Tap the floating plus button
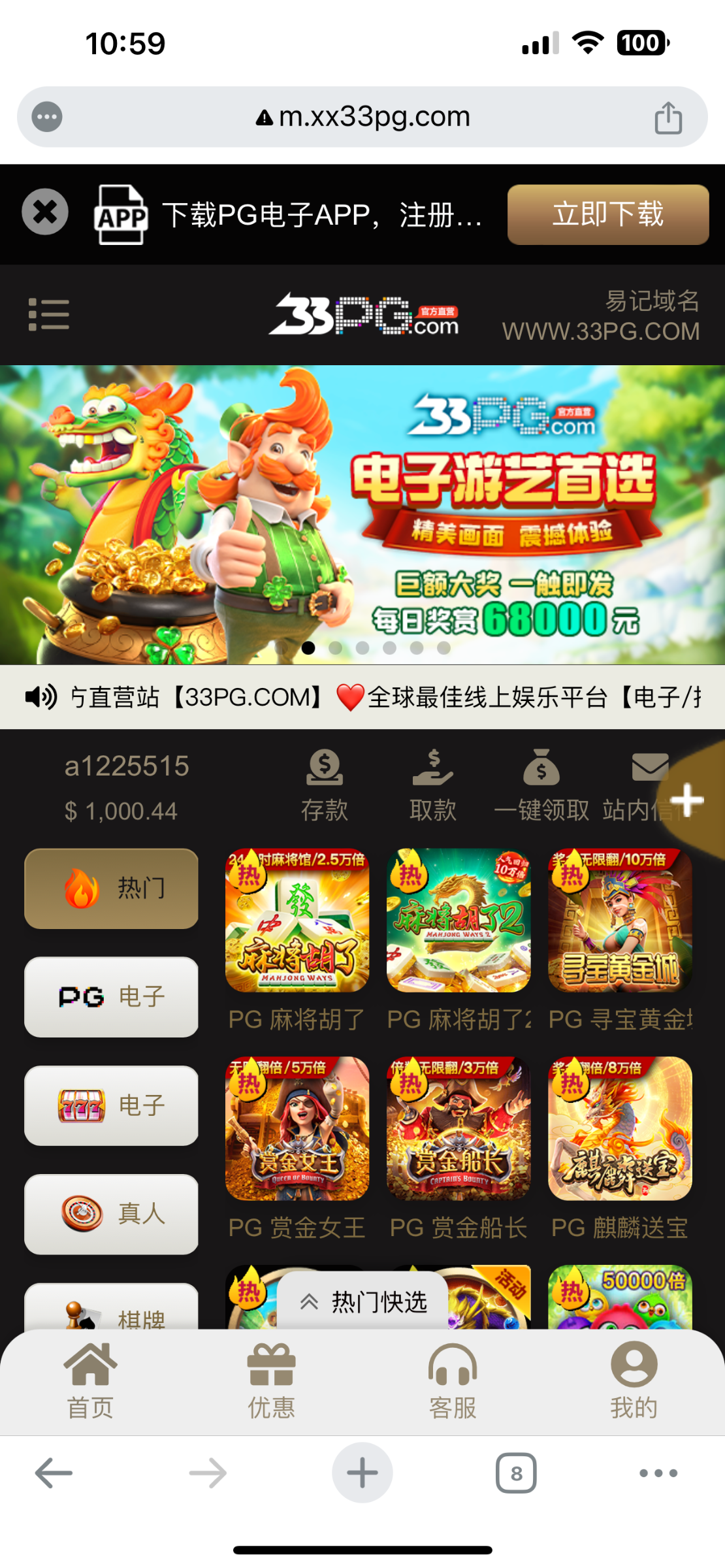The image size is (725, 1568). click(x=687, y=800)
